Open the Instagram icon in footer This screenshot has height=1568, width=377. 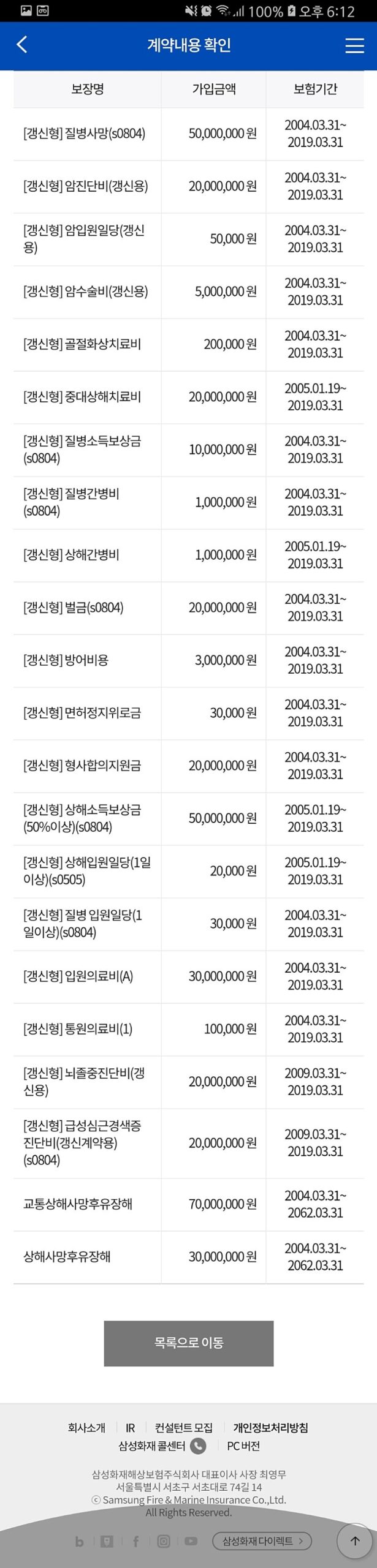tap(164, 1540)
